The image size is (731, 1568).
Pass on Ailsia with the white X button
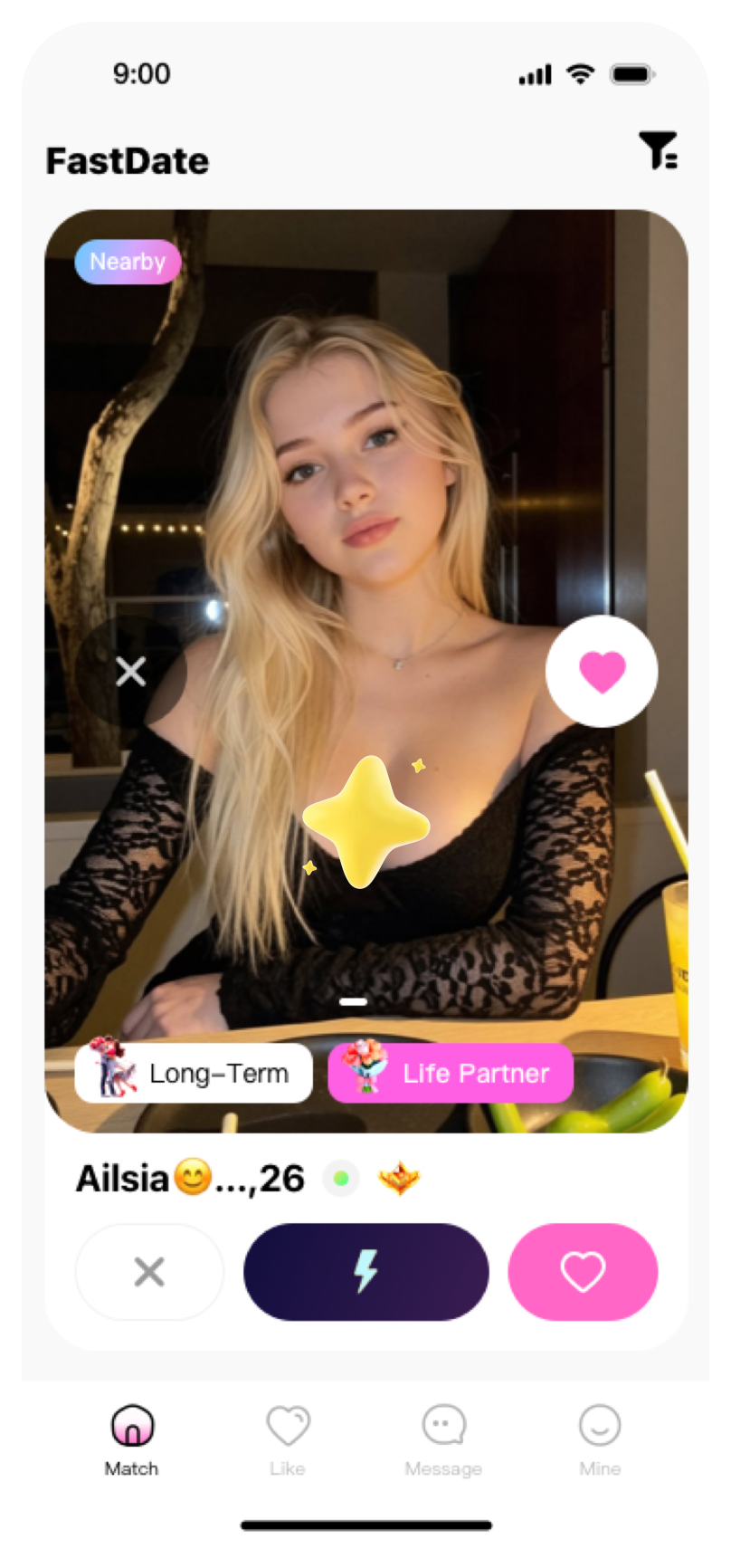coord(149,1272)
